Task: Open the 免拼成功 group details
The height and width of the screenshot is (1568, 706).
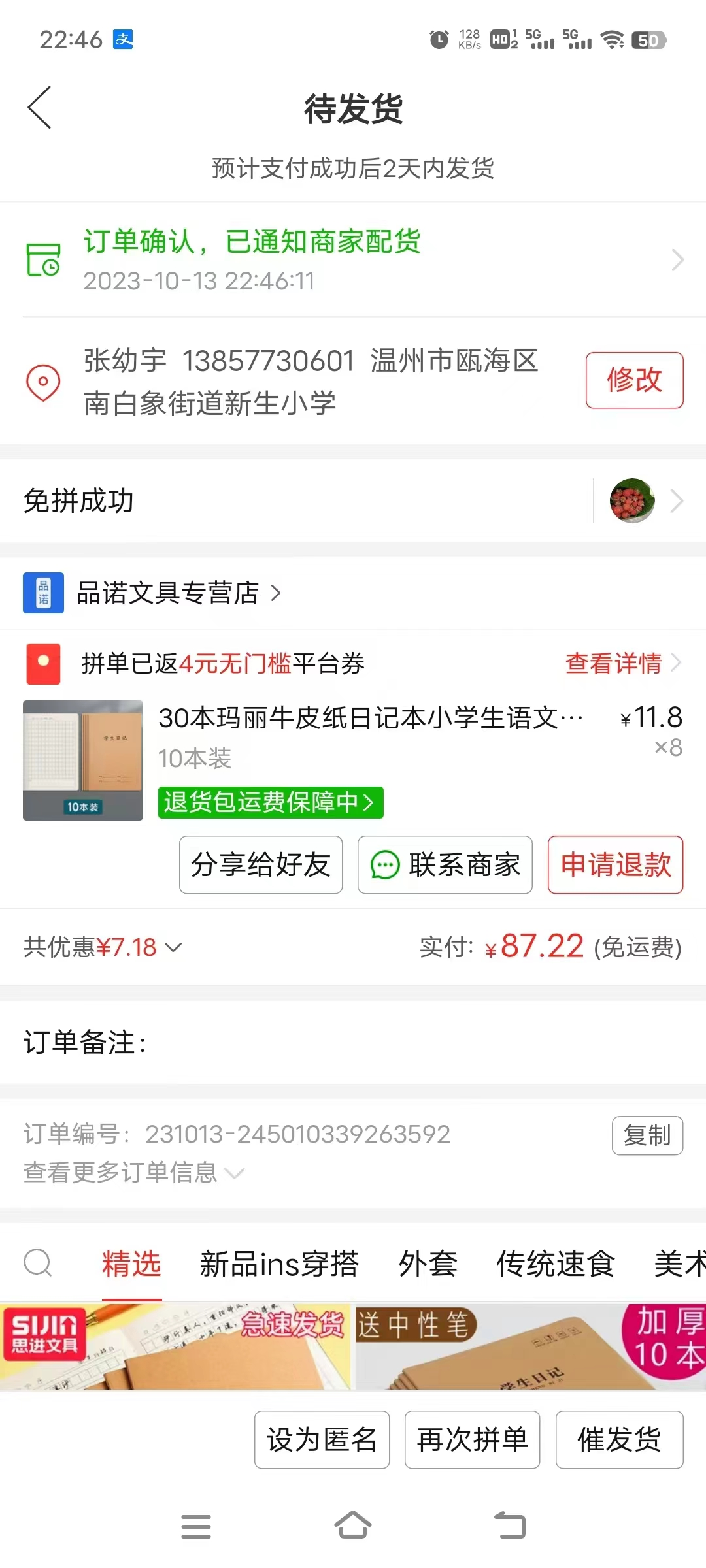Action: tap(353, 501)
